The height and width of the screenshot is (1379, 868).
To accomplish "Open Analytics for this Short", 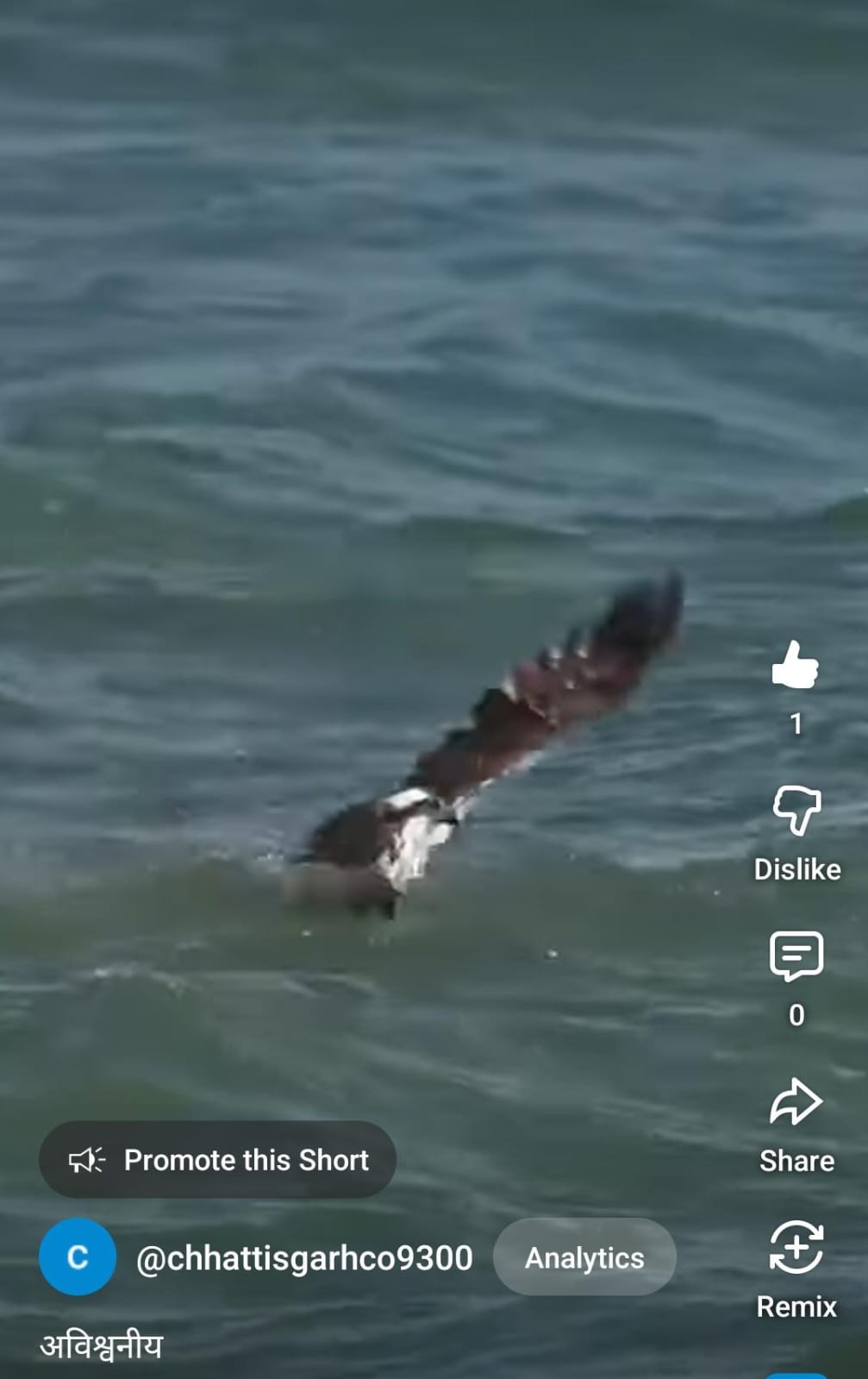I will [x=584, y=1257].
